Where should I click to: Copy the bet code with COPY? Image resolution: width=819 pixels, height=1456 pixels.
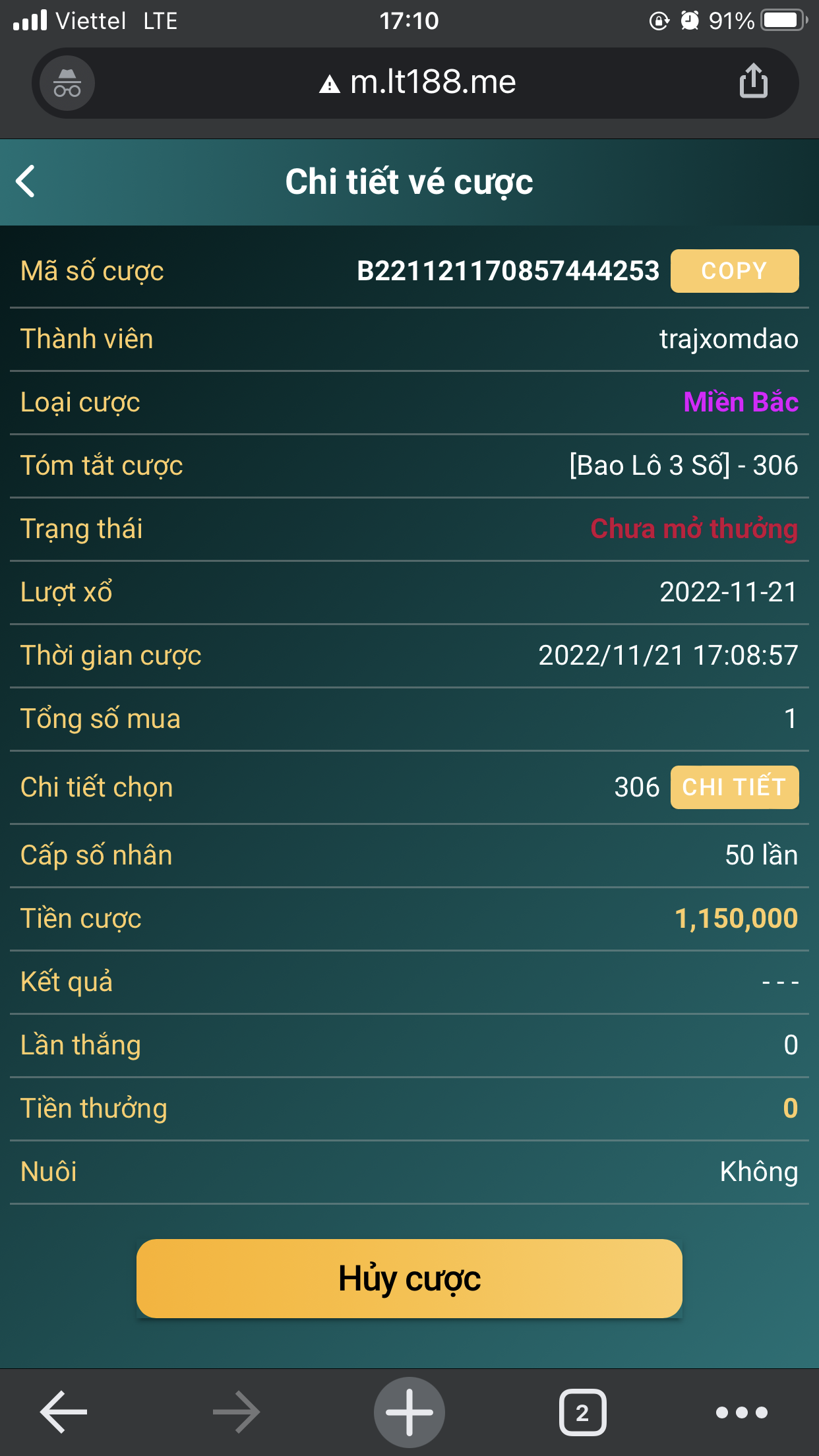coord(735,271)
